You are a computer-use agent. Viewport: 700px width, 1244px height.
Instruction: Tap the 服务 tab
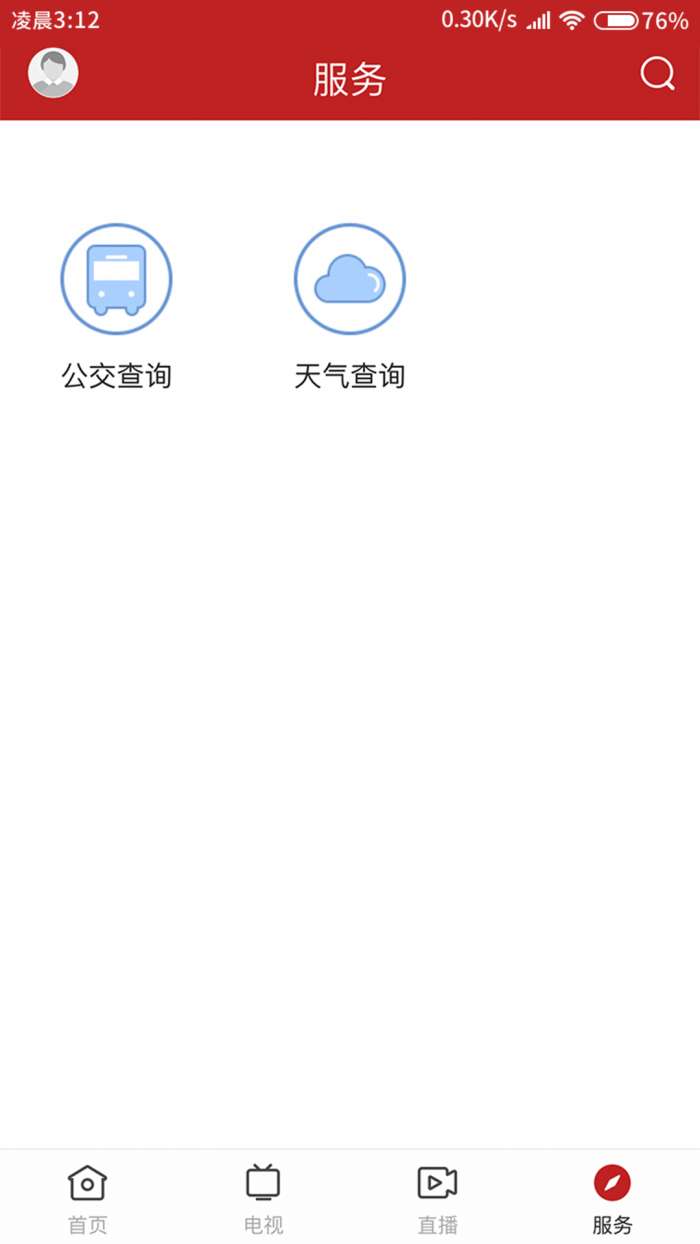(x=612, y=1197)
